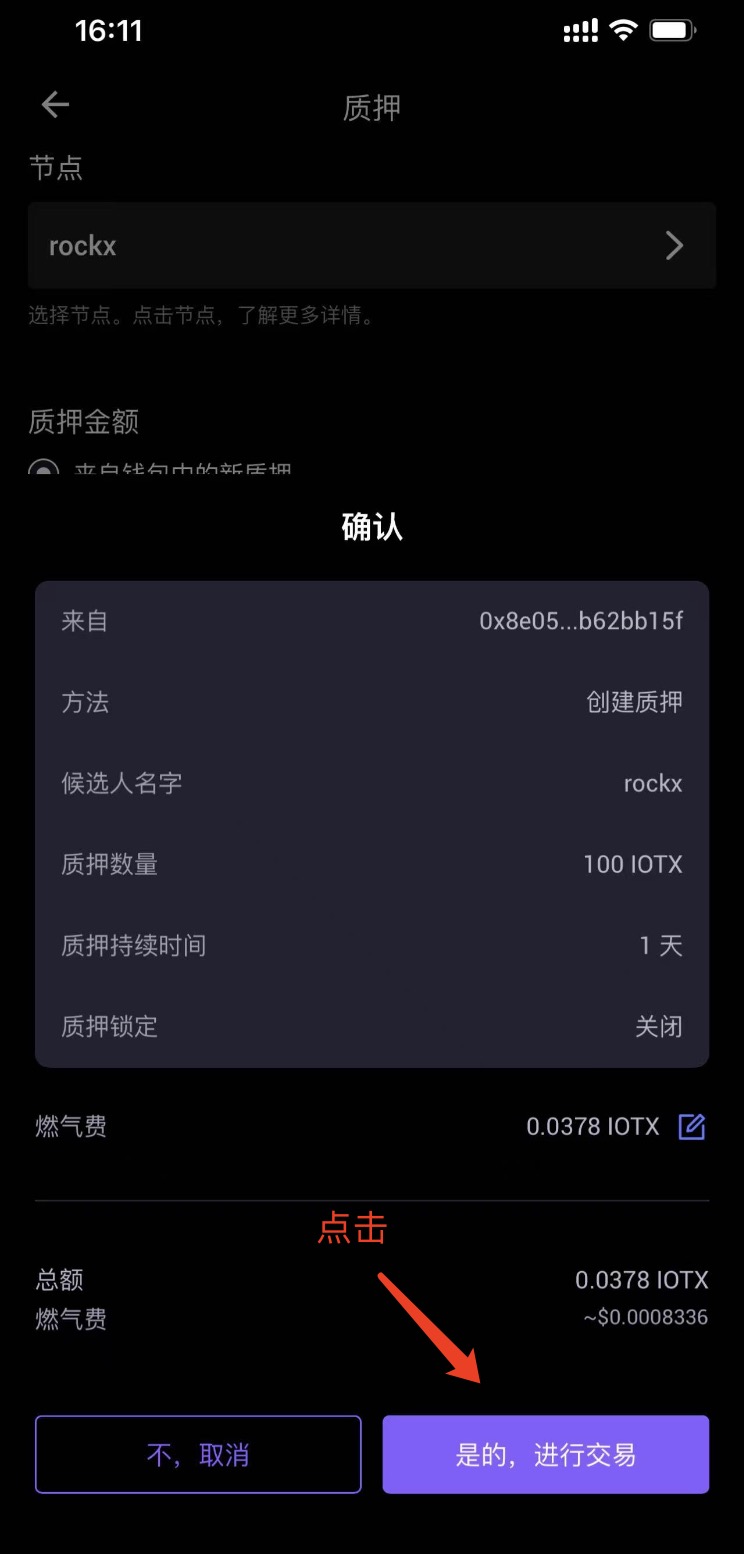Viewport: 744px width, 1554px height.
Task: Cancel with 不，取消
Action: (198, 1454)
